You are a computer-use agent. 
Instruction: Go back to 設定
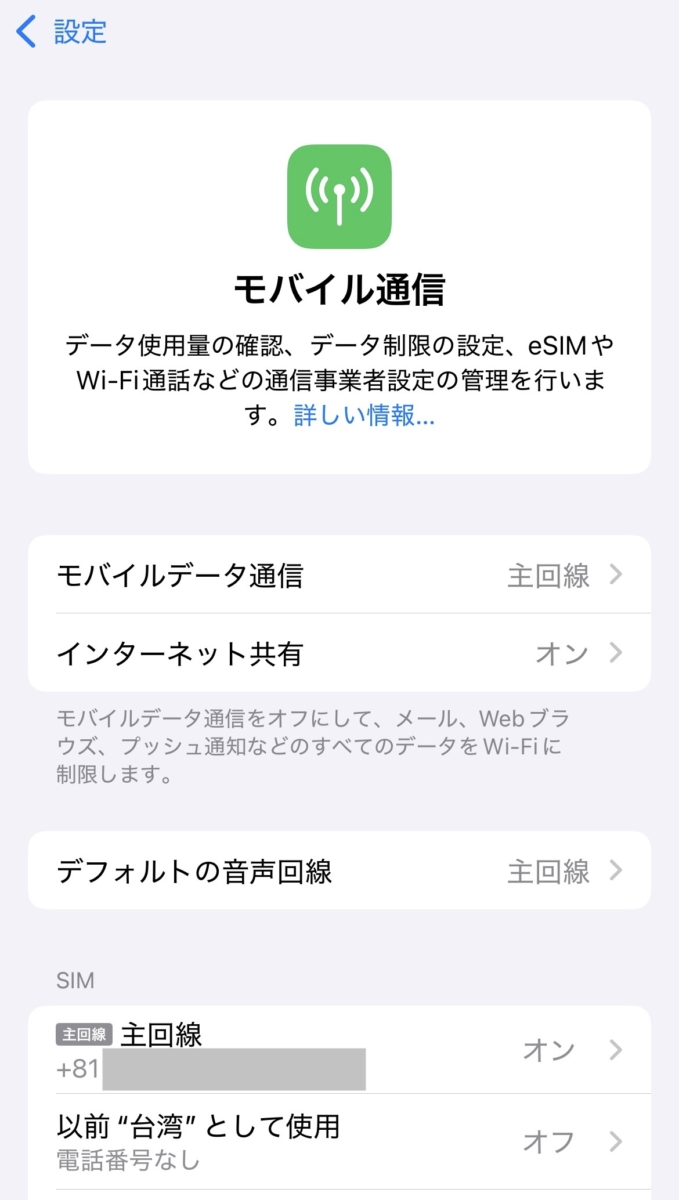62,32
